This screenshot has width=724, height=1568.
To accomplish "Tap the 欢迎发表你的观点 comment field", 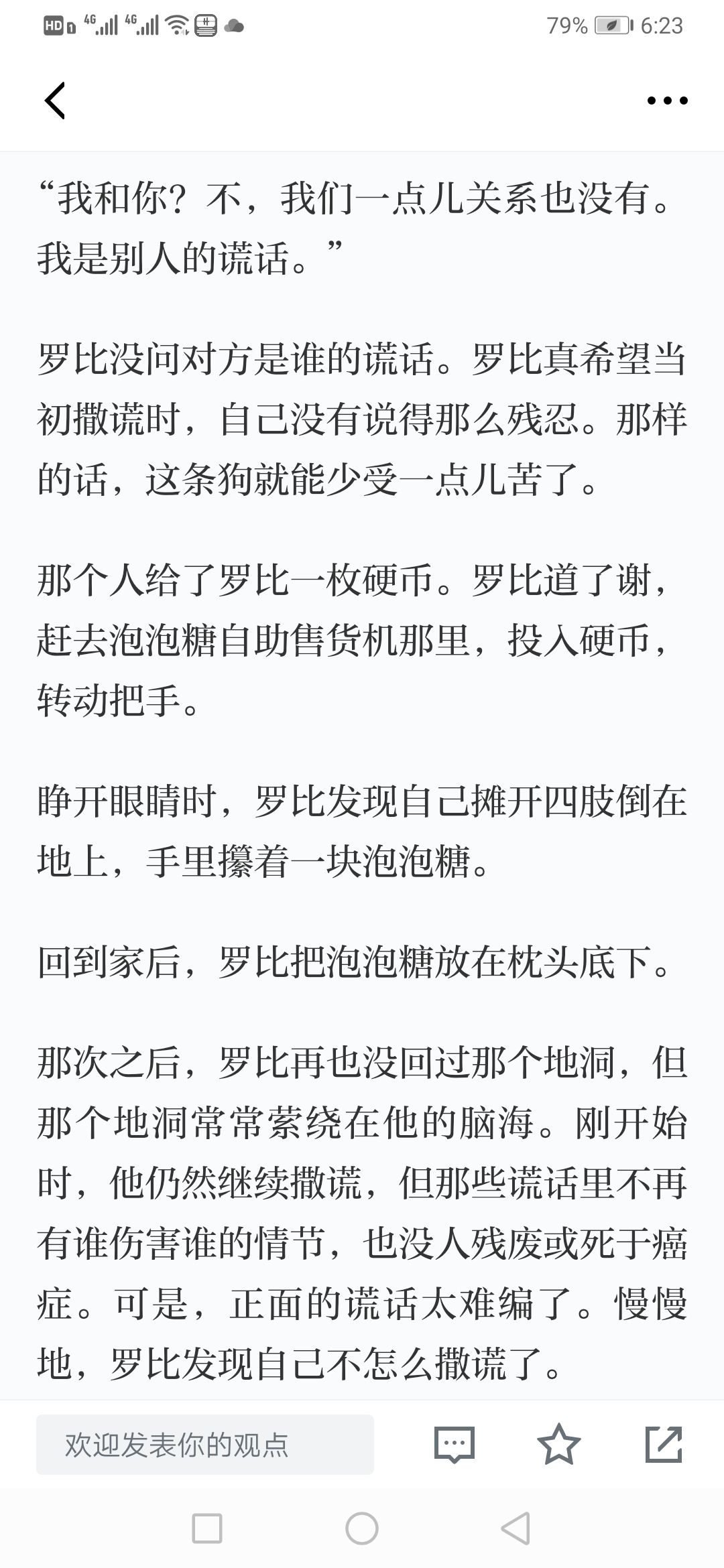I will click(205, 1445).
